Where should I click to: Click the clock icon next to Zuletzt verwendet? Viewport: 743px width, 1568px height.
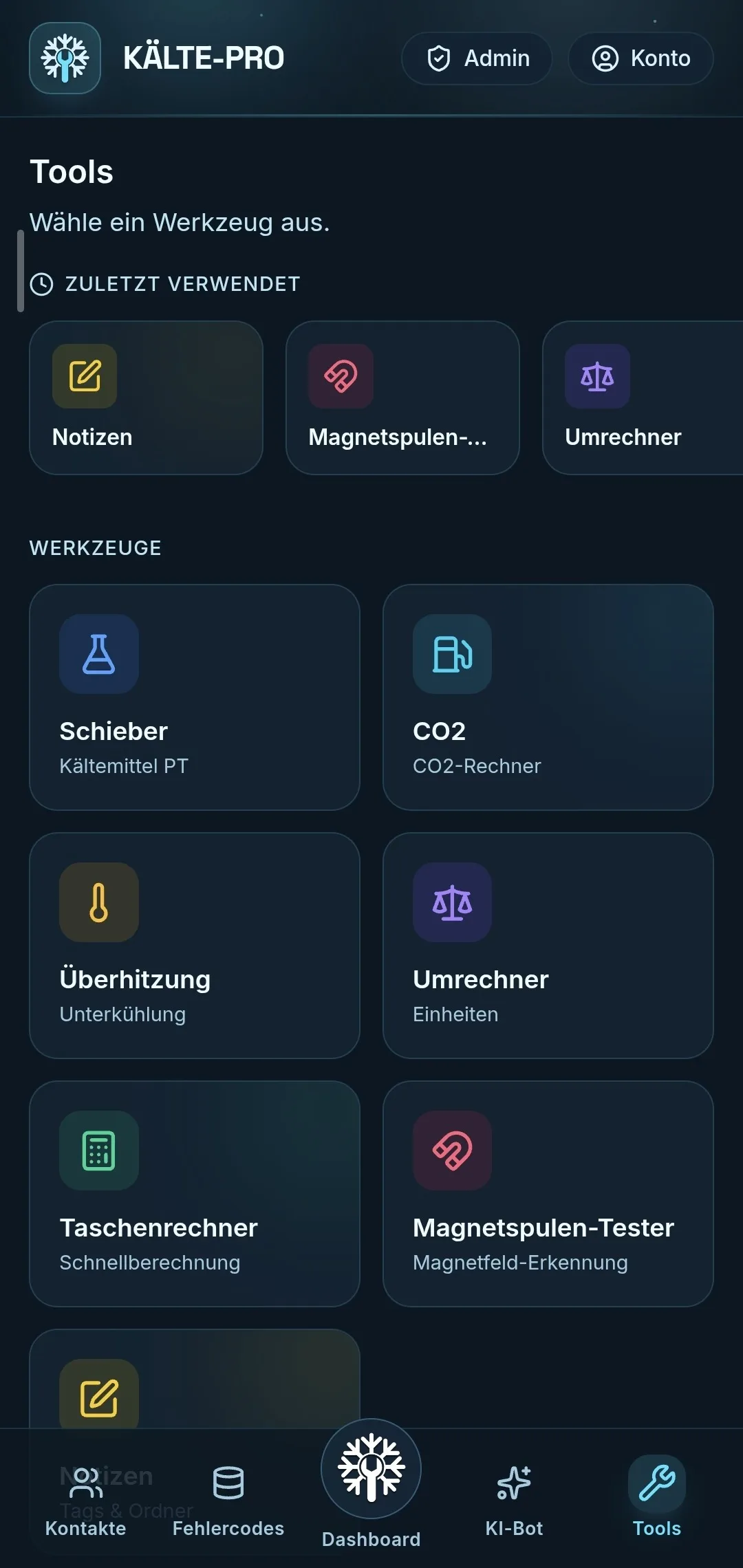[x=41, y=283]
